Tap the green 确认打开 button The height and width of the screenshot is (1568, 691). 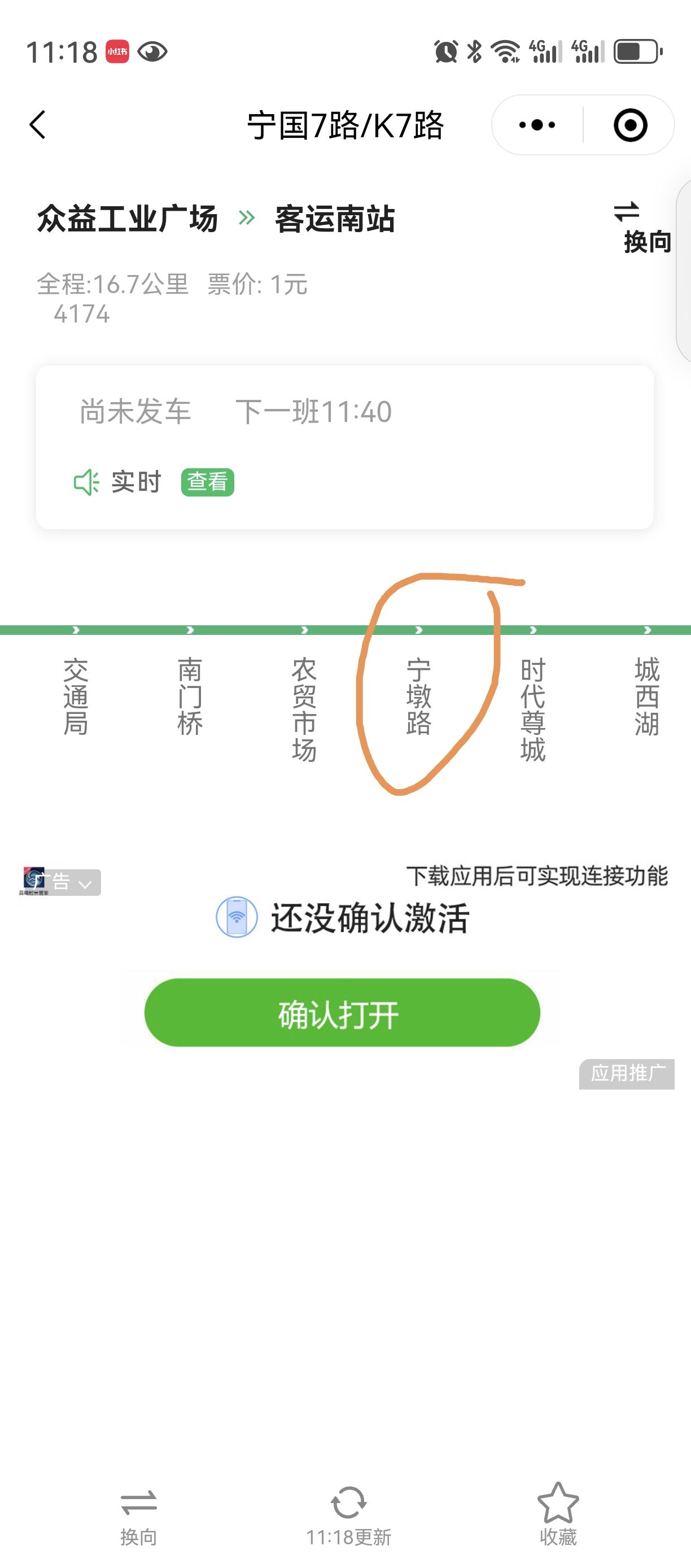coord(342,1013)
